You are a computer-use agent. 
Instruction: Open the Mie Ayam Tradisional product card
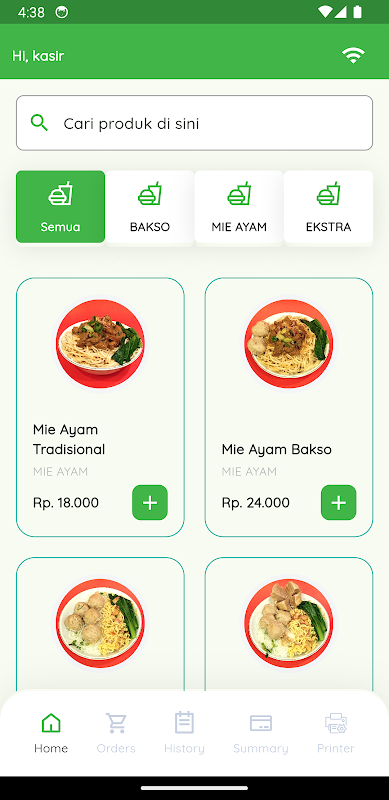(x=100, y=407)
